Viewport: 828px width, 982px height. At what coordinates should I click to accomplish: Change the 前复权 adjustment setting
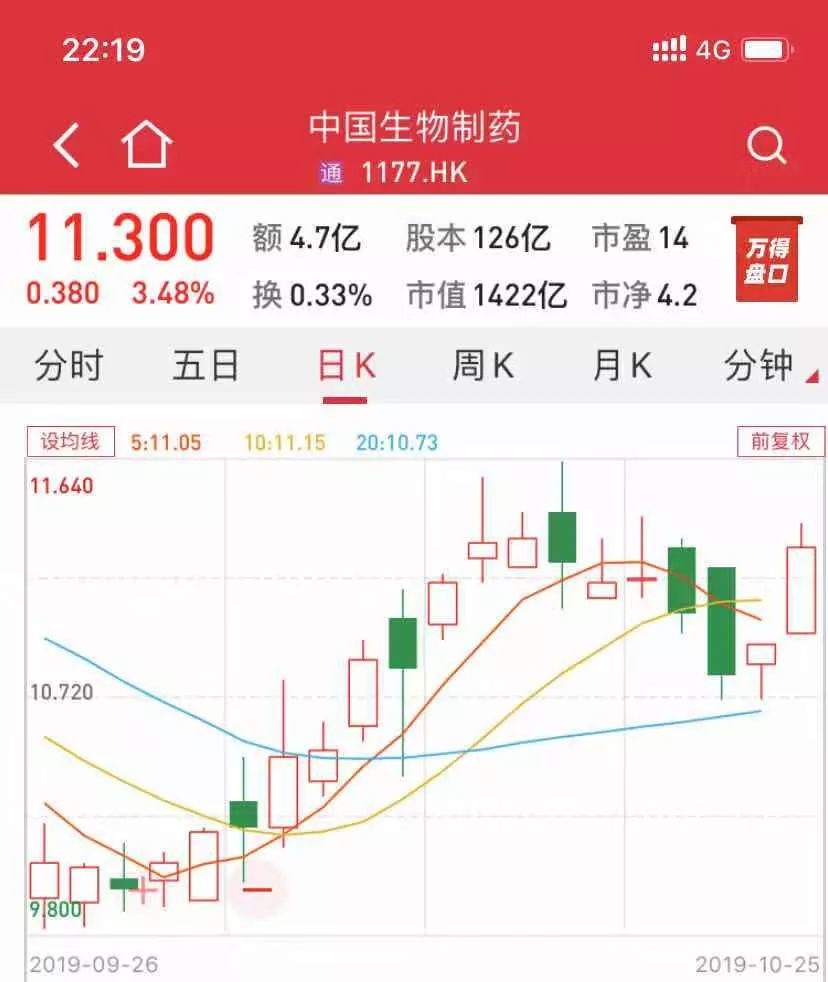click(x=780, y=441)
